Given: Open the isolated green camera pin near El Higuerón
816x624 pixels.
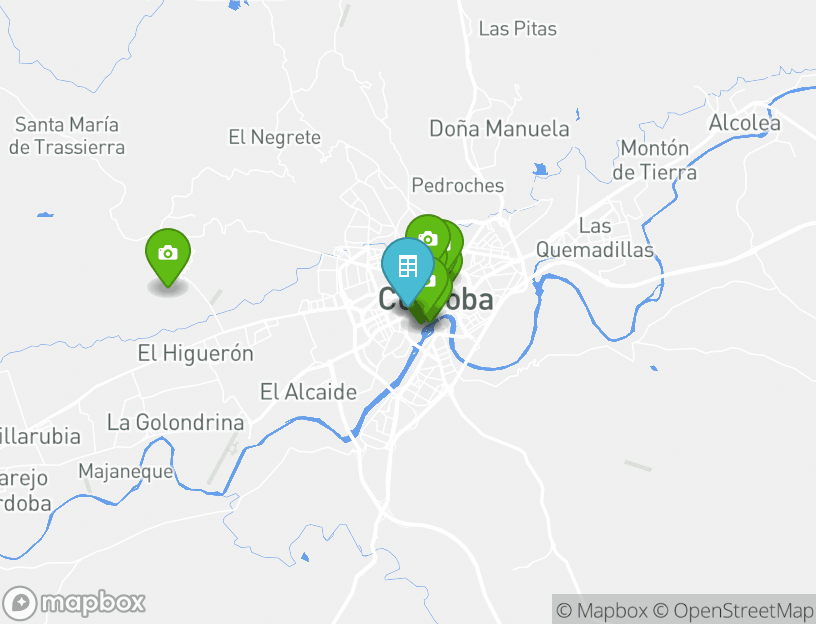Looking at the screenshot, I should point(168,254).
